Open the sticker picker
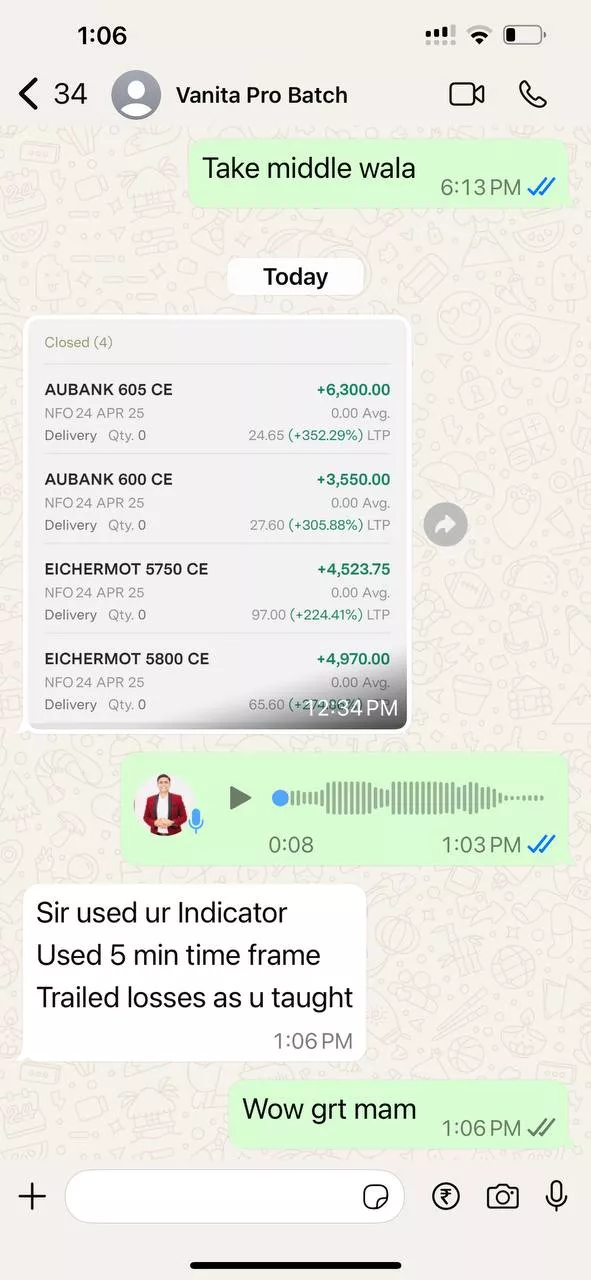The image size is (591, 1280). click(x=377, y=1196)
